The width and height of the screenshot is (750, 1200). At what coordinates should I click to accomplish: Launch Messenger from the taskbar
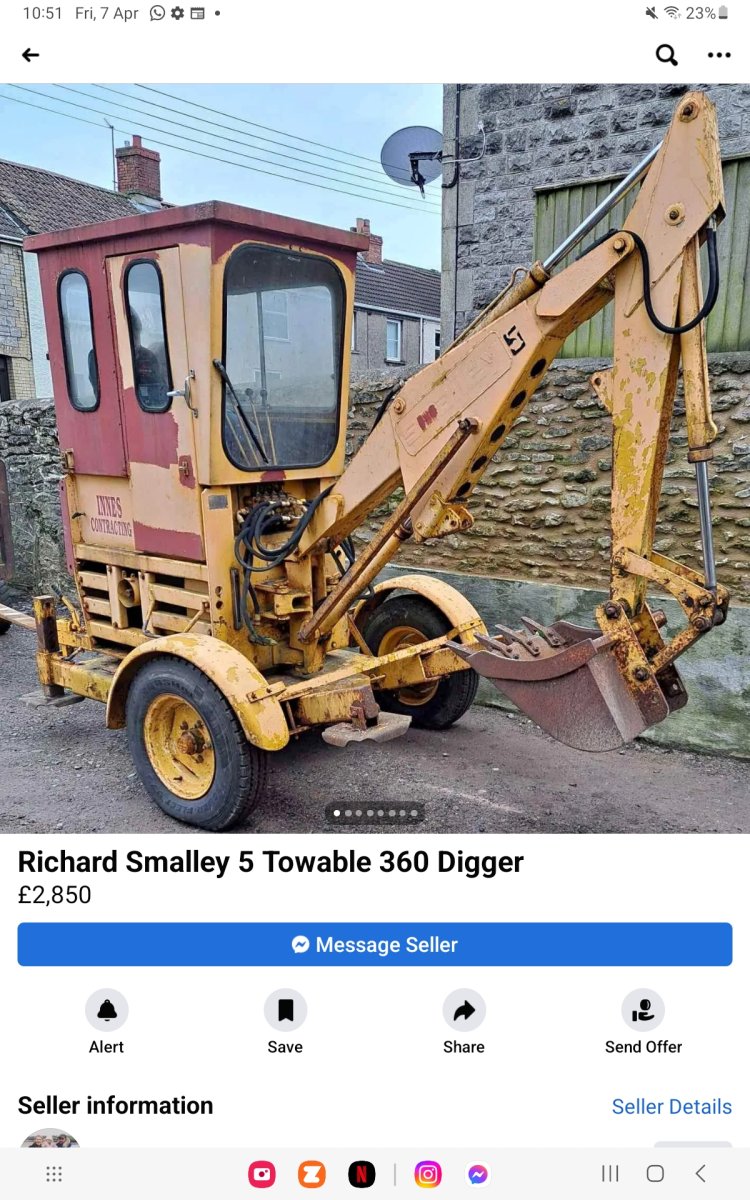pos(478,1174)
